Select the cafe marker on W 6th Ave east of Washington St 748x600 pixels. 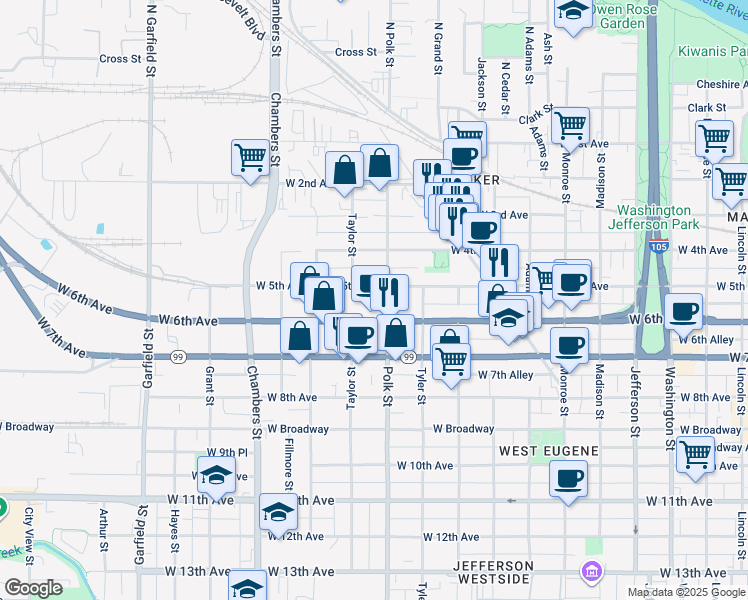click(683, 315)
